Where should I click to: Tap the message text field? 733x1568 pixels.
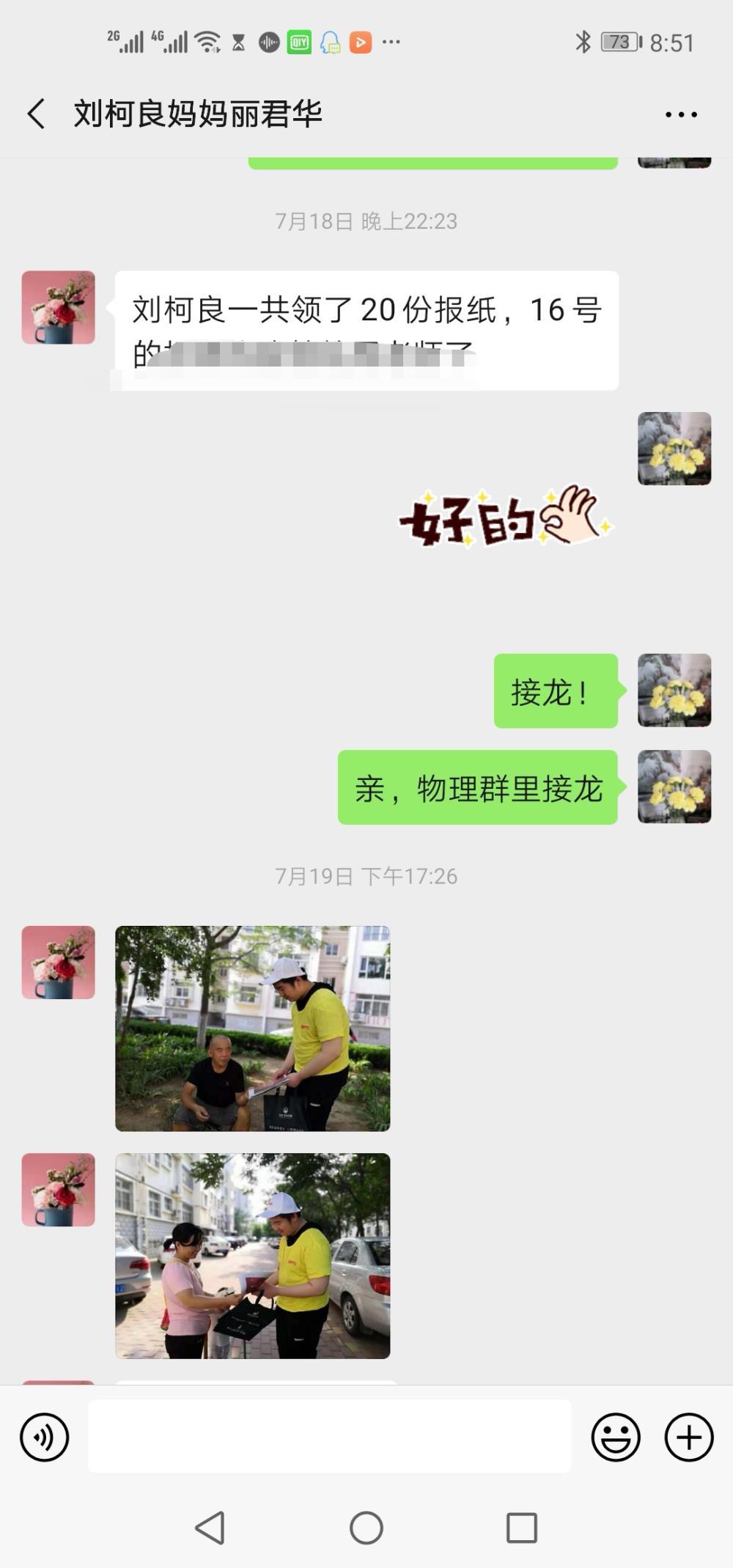[x=330, y=1436]
